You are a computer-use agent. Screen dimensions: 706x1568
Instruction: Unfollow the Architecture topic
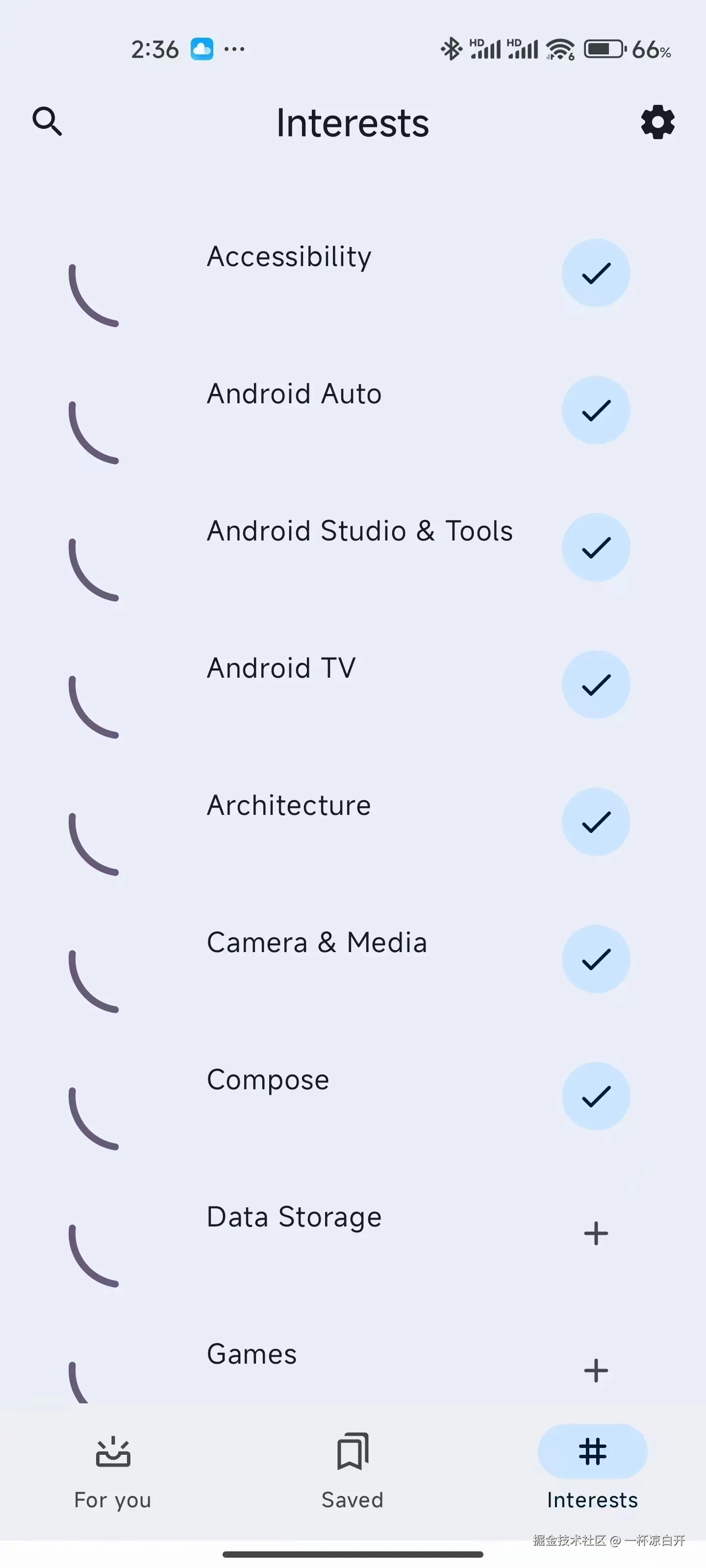[x=596, y=822]
